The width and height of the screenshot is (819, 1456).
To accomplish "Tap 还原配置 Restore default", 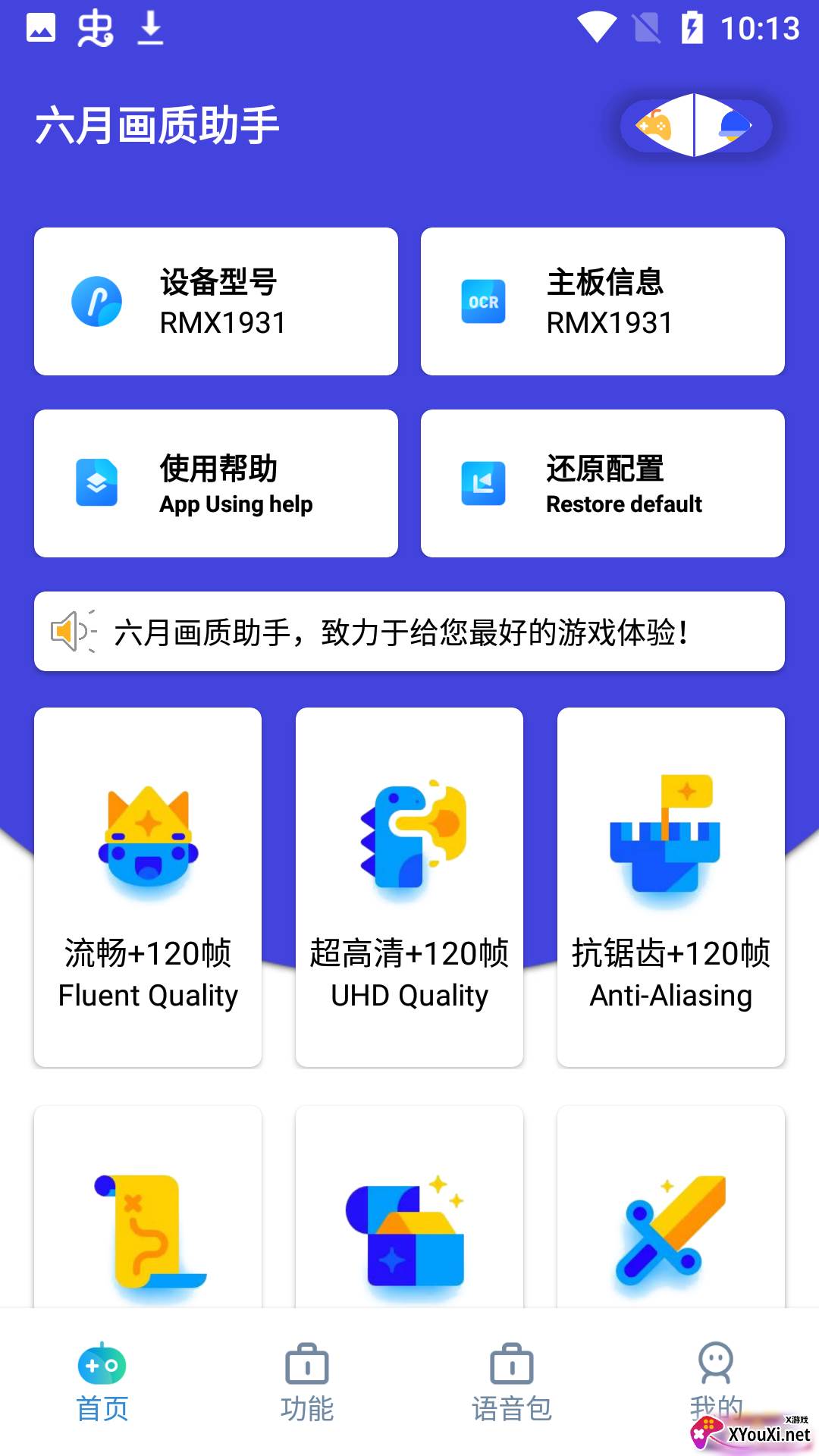I will click(x=603, y=484).
